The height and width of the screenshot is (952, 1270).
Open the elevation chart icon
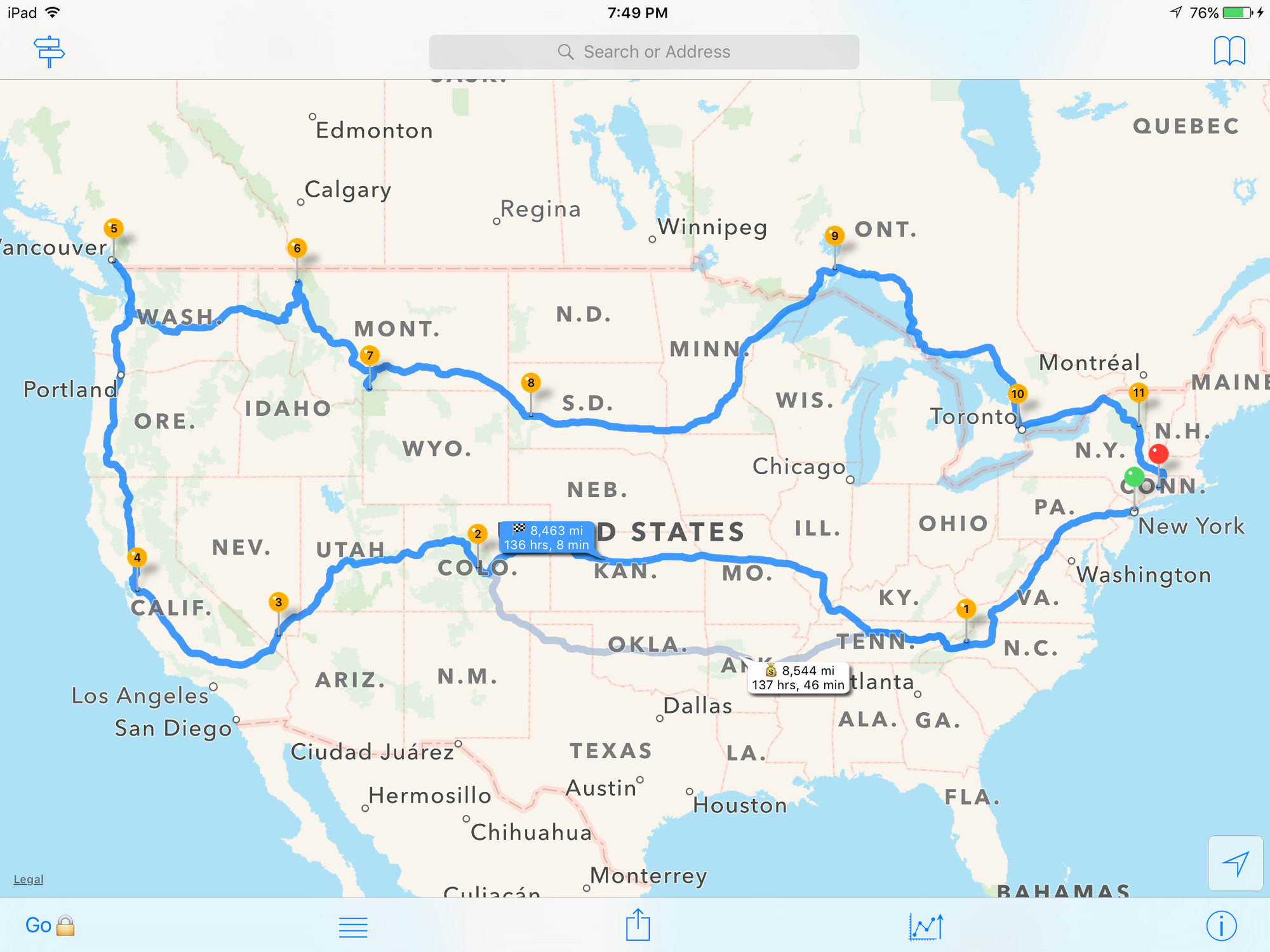click(x=926, y=927)
